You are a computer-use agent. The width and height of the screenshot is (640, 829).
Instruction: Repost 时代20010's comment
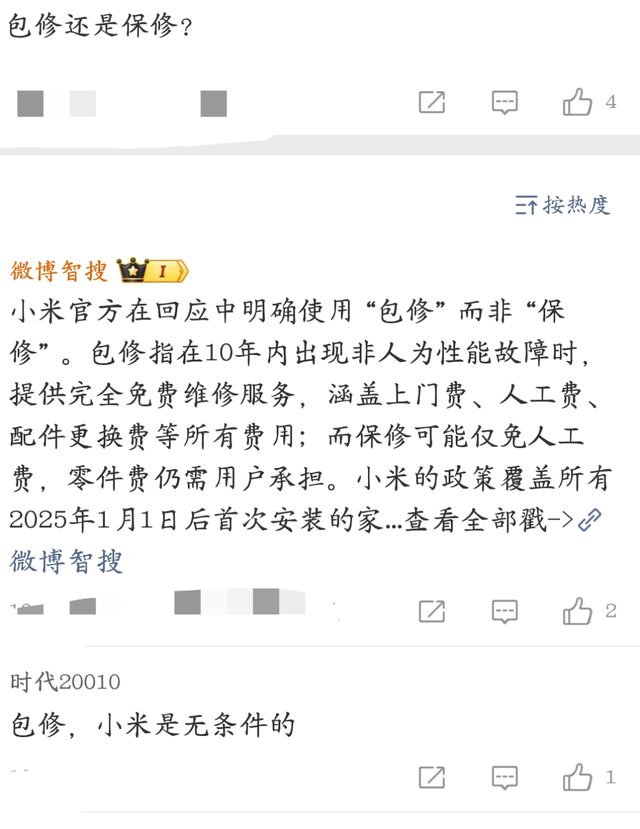pos(431,777)
